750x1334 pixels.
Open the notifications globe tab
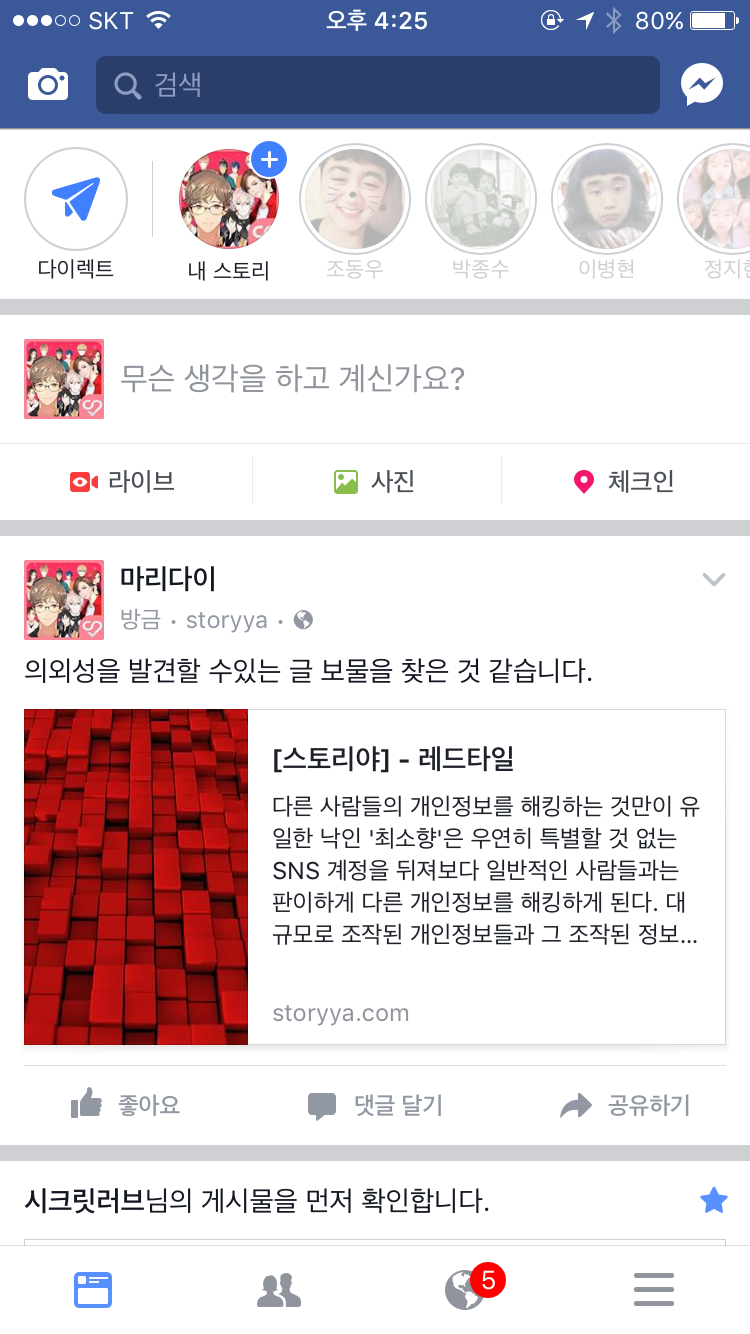pyautogui.click(x=465, y=1290)
